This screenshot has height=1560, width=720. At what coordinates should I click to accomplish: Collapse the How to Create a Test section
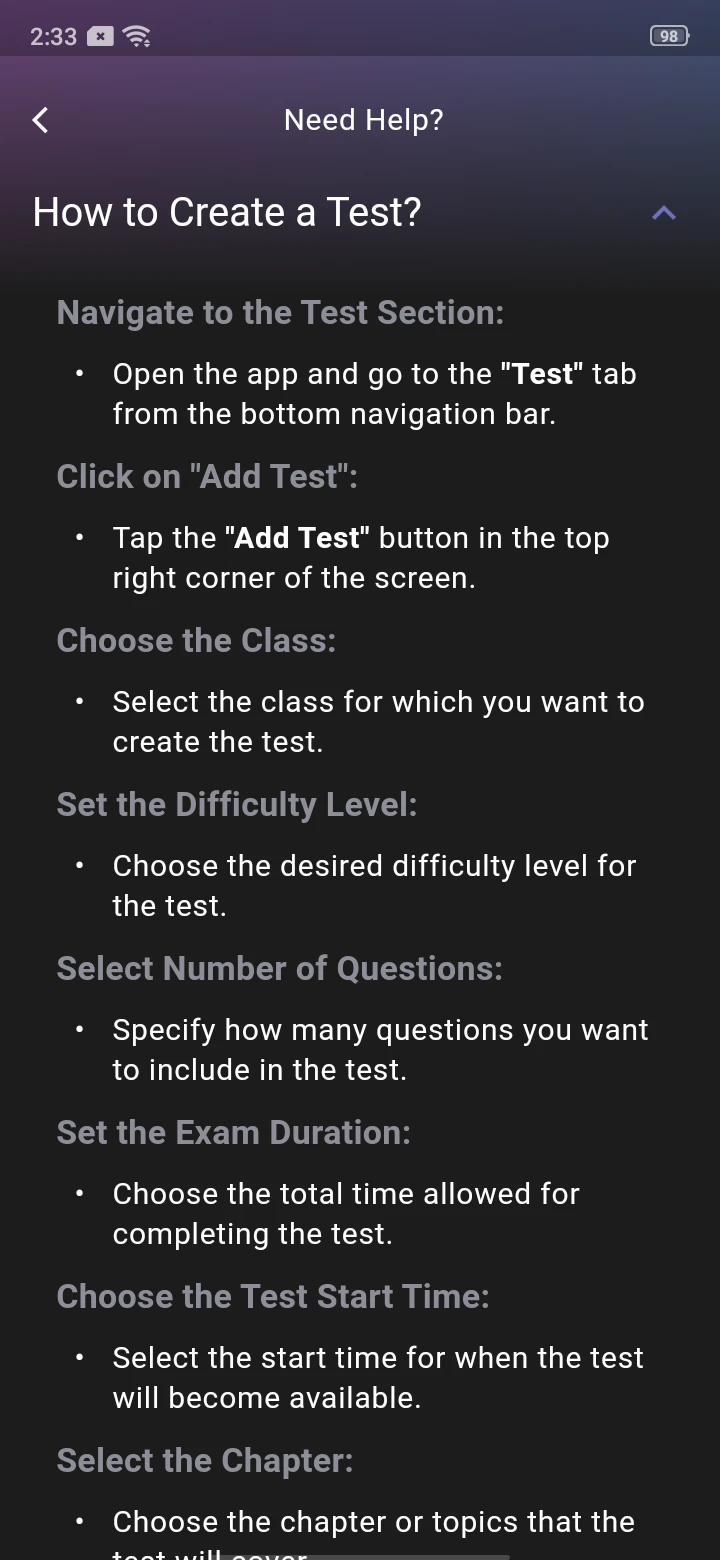[663, 212]
